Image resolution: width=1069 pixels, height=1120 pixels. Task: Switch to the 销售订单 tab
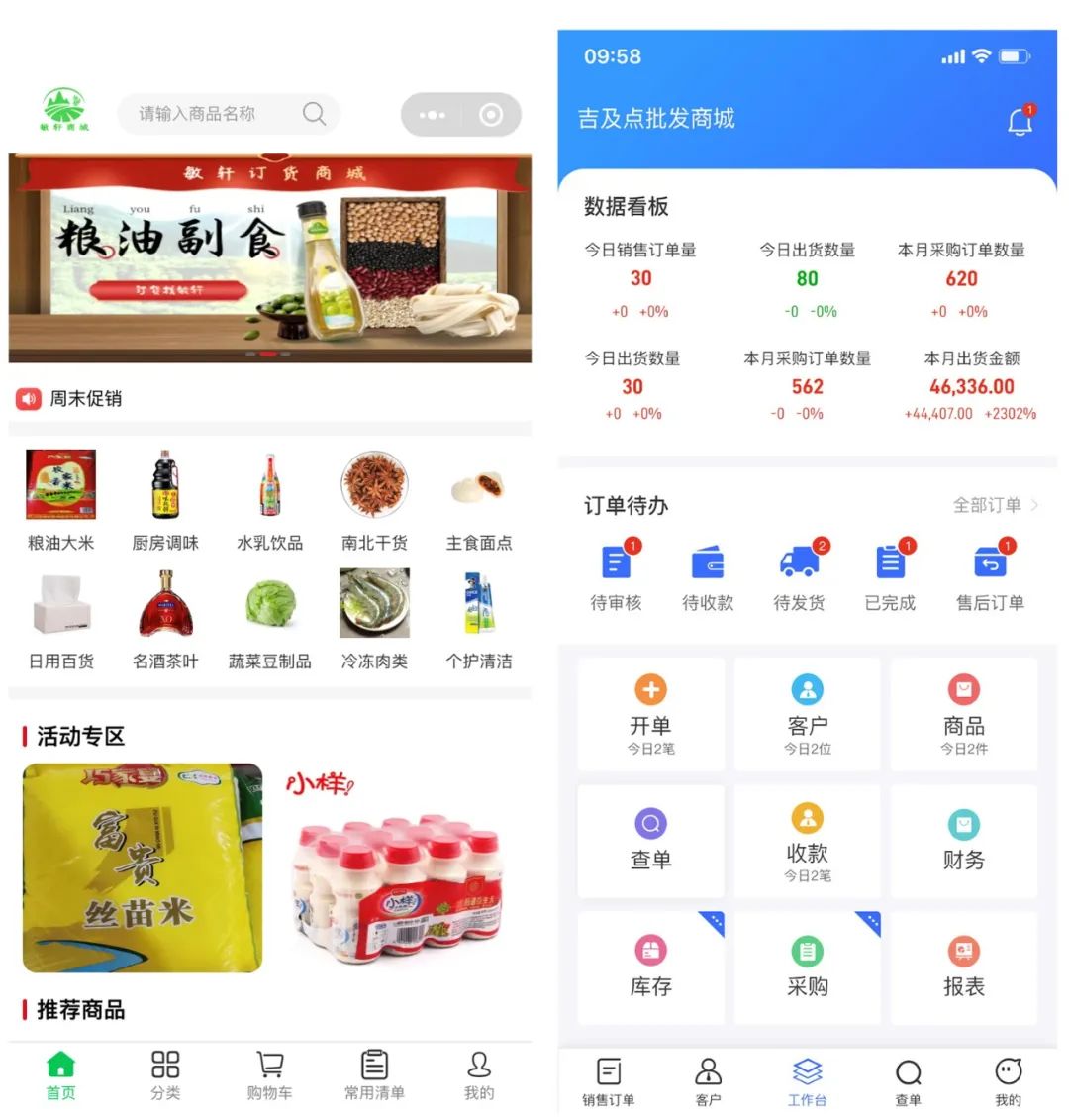[x=609, y=1081]
